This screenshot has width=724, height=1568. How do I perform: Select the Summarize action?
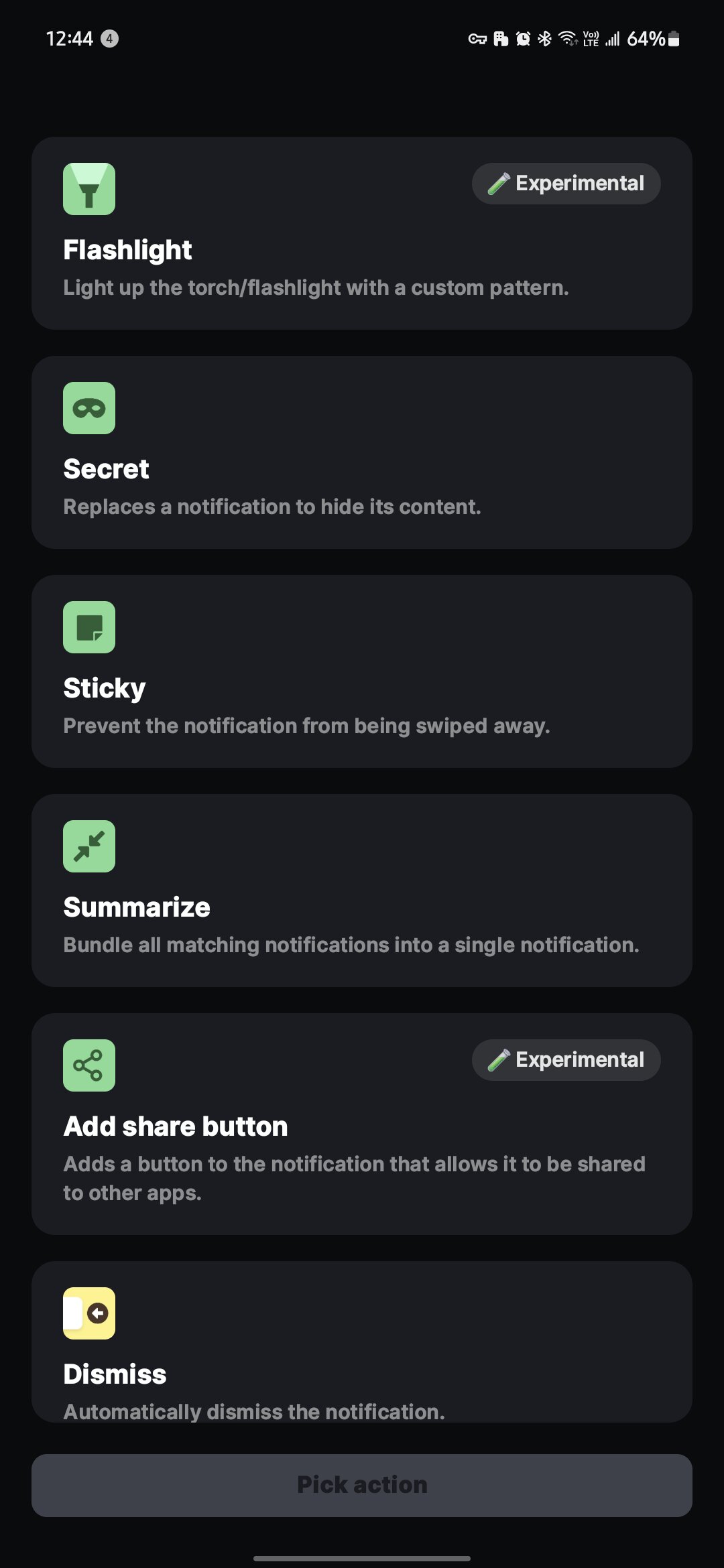tap(362, 891)
